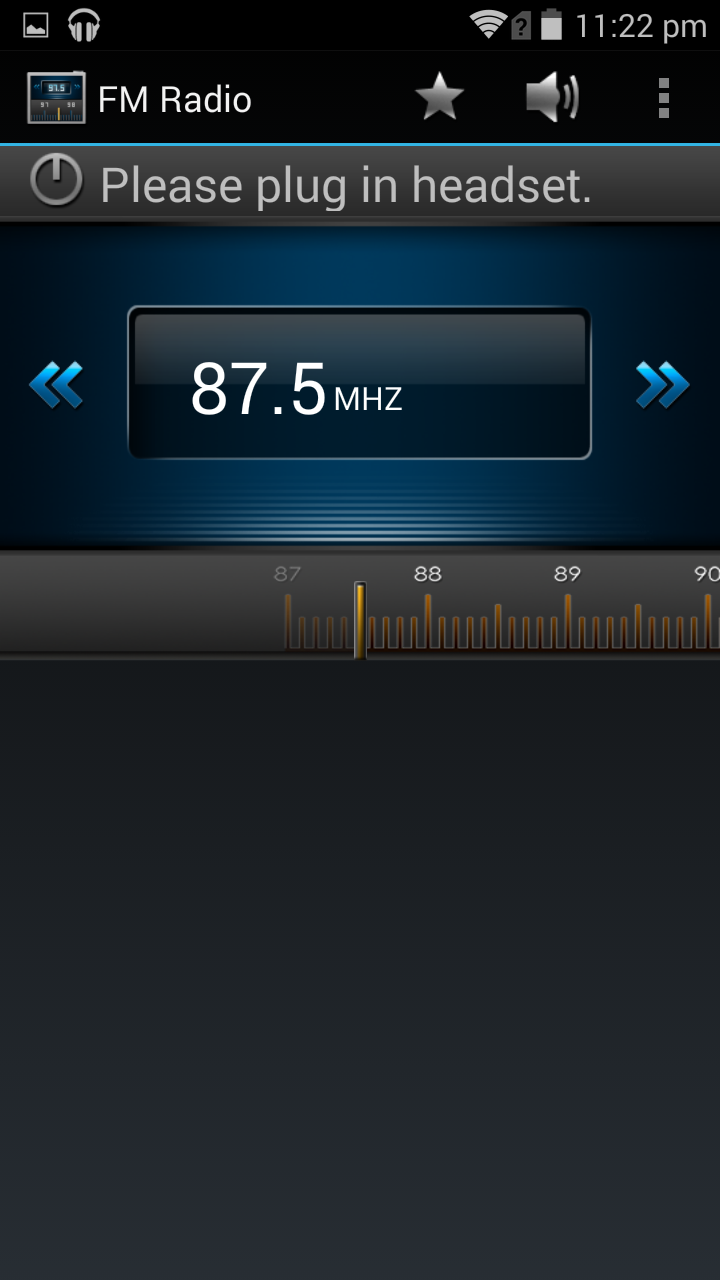
Task: Tap the 87.5 MHZ frequency display
Action: coord(359,383)
